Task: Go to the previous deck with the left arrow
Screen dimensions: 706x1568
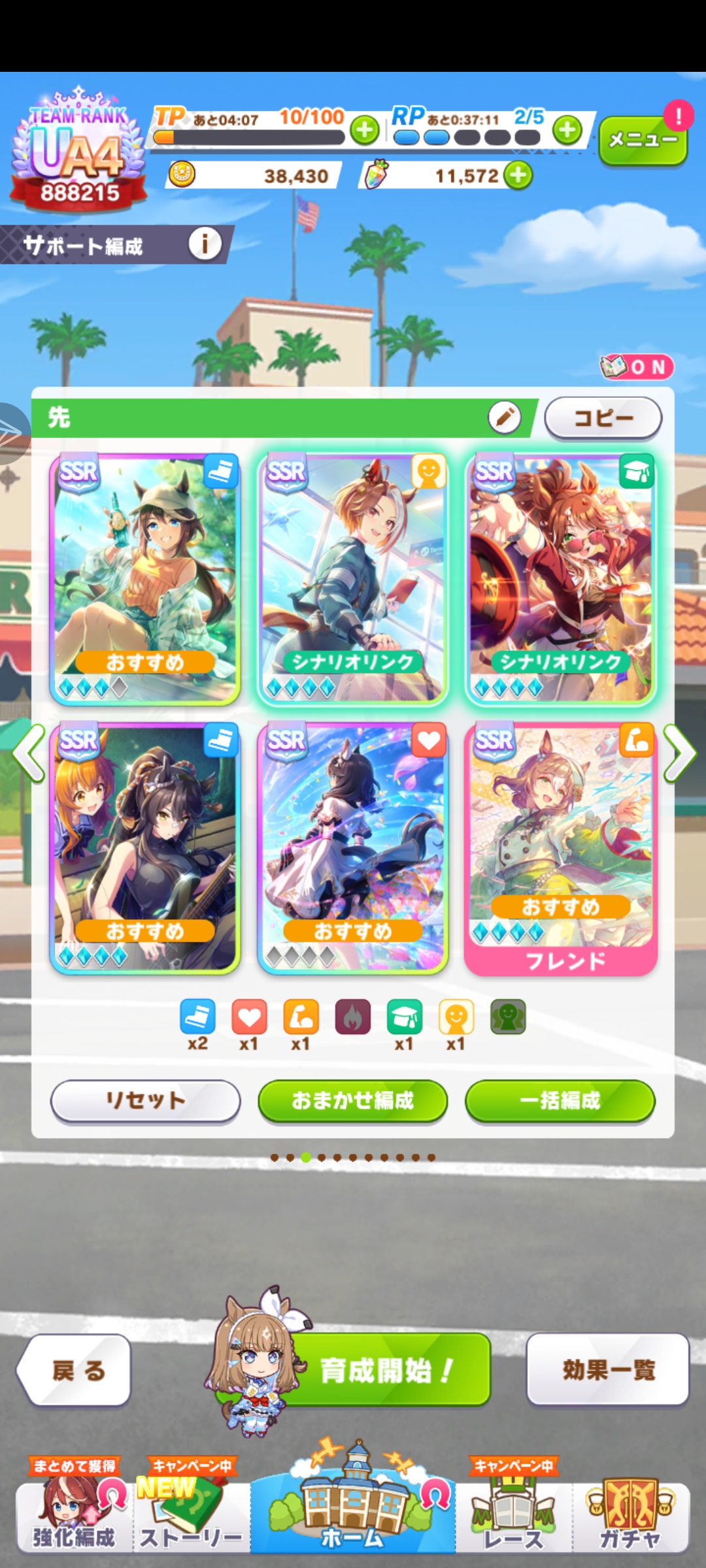Action: (27, 753)
